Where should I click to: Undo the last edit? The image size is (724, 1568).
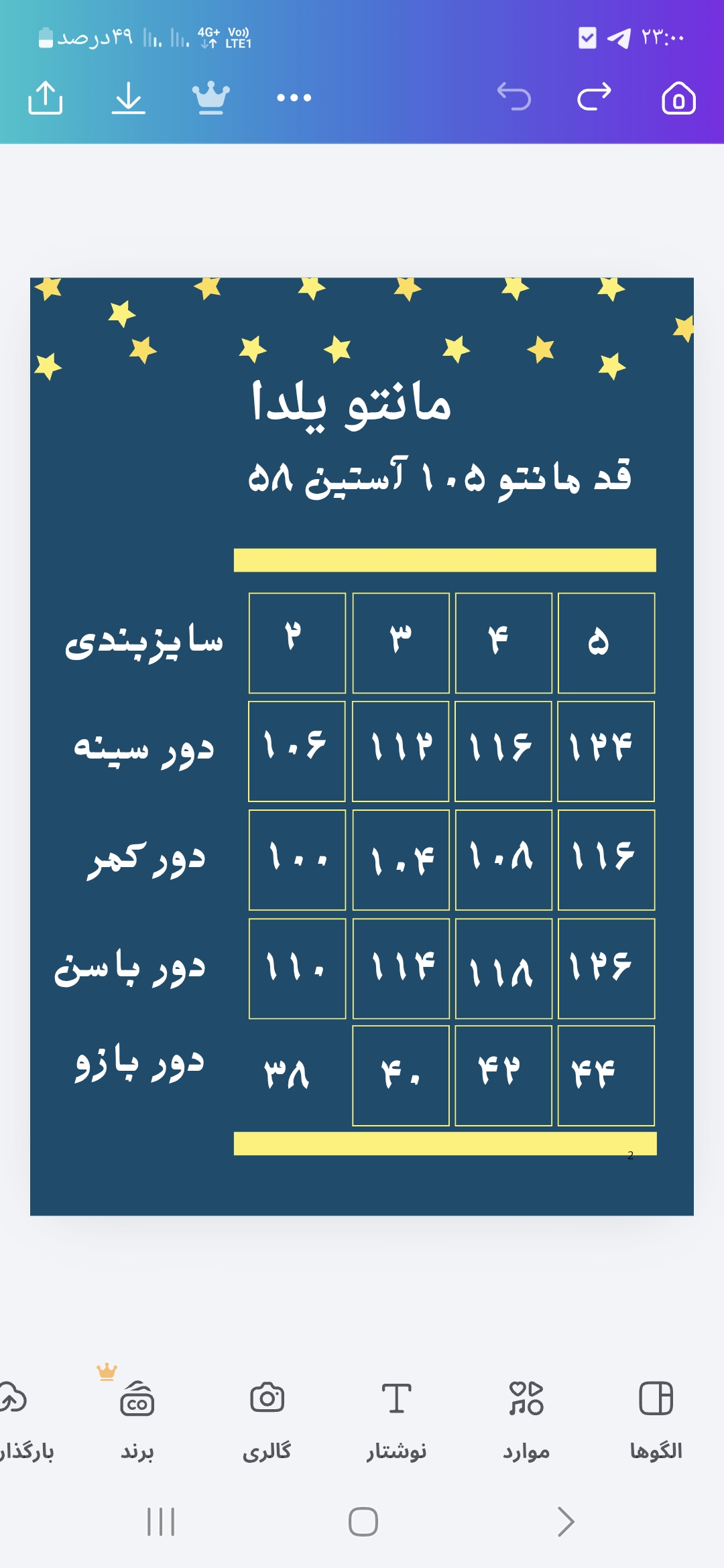tap(514, 98)
